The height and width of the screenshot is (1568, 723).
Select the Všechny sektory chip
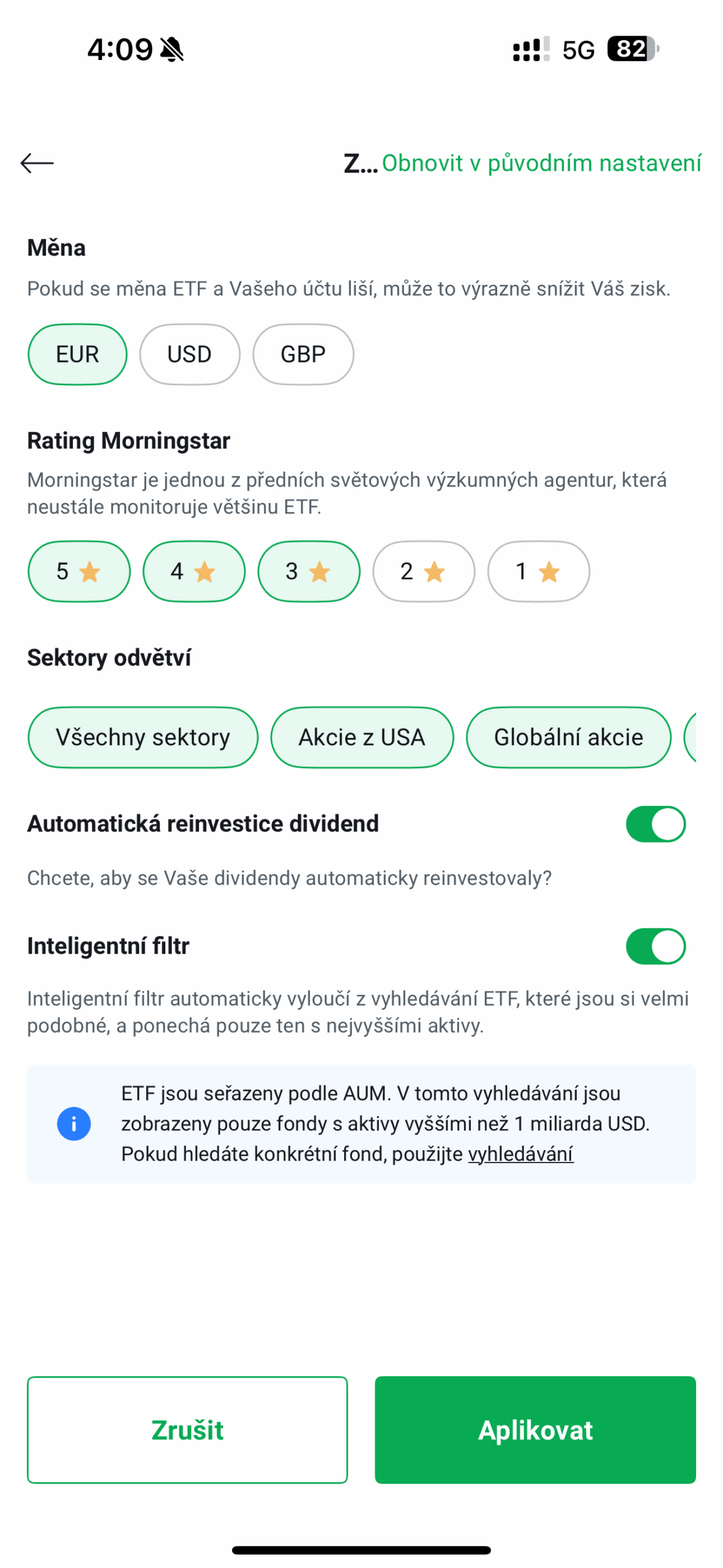click(x=143, y=737)
